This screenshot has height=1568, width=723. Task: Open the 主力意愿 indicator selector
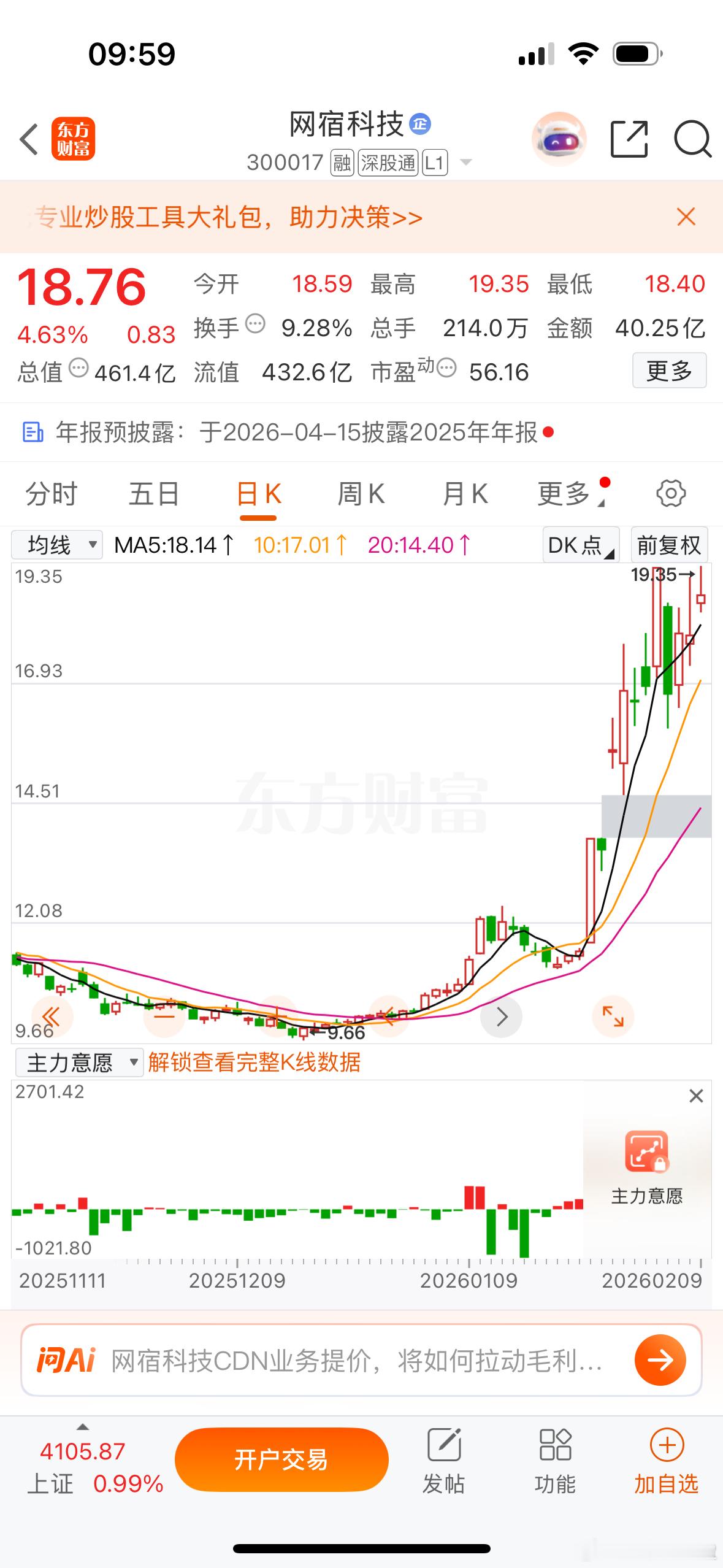pyautogui.click(x=78, y=1063)
